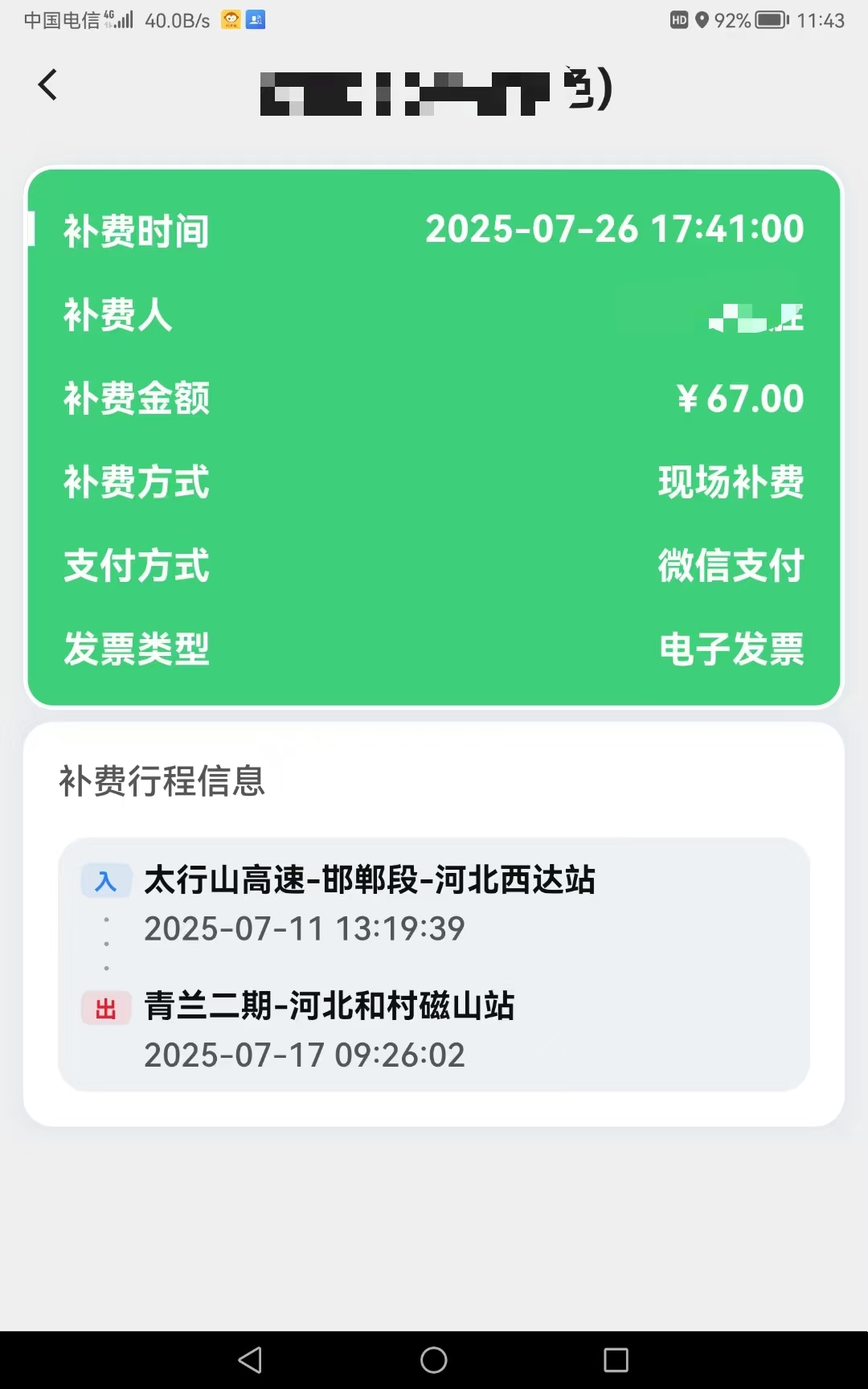Tap the exit station 青兰二期-河北和村磁山站 entry
868x1389 pixels.
click(330, 1006)
